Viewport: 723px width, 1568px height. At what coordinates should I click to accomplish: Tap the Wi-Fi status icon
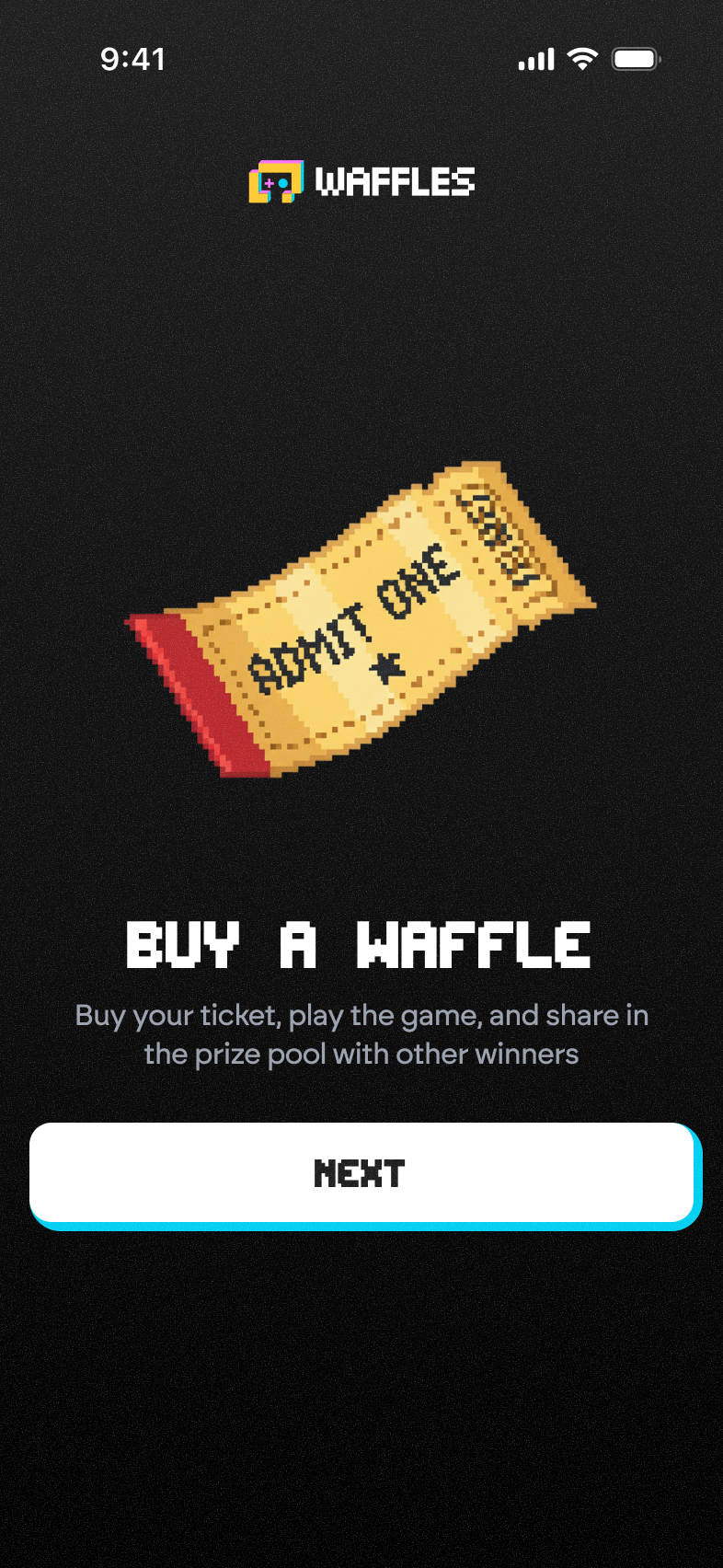(x=582, y=58)
